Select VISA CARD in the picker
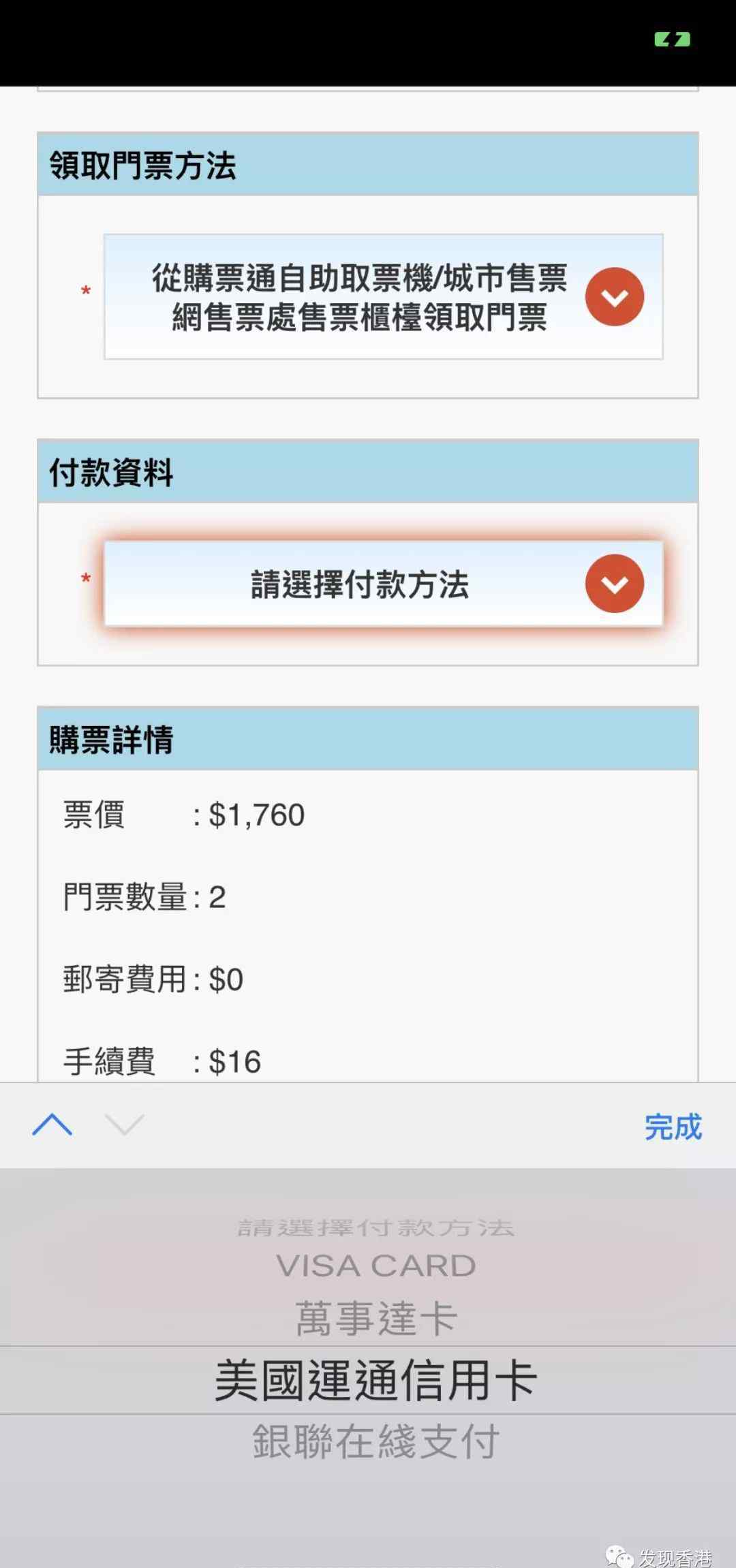 (x=375, y=1266)
